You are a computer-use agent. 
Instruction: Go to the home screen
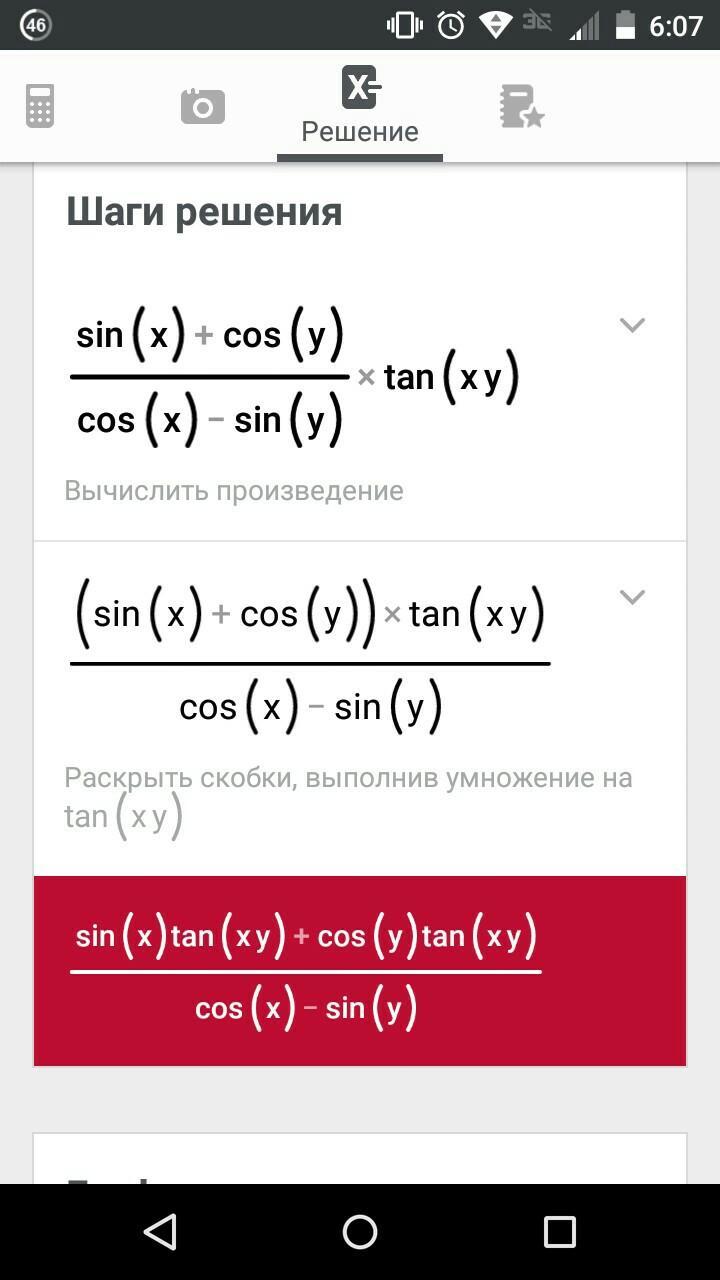click(360, 1232)
